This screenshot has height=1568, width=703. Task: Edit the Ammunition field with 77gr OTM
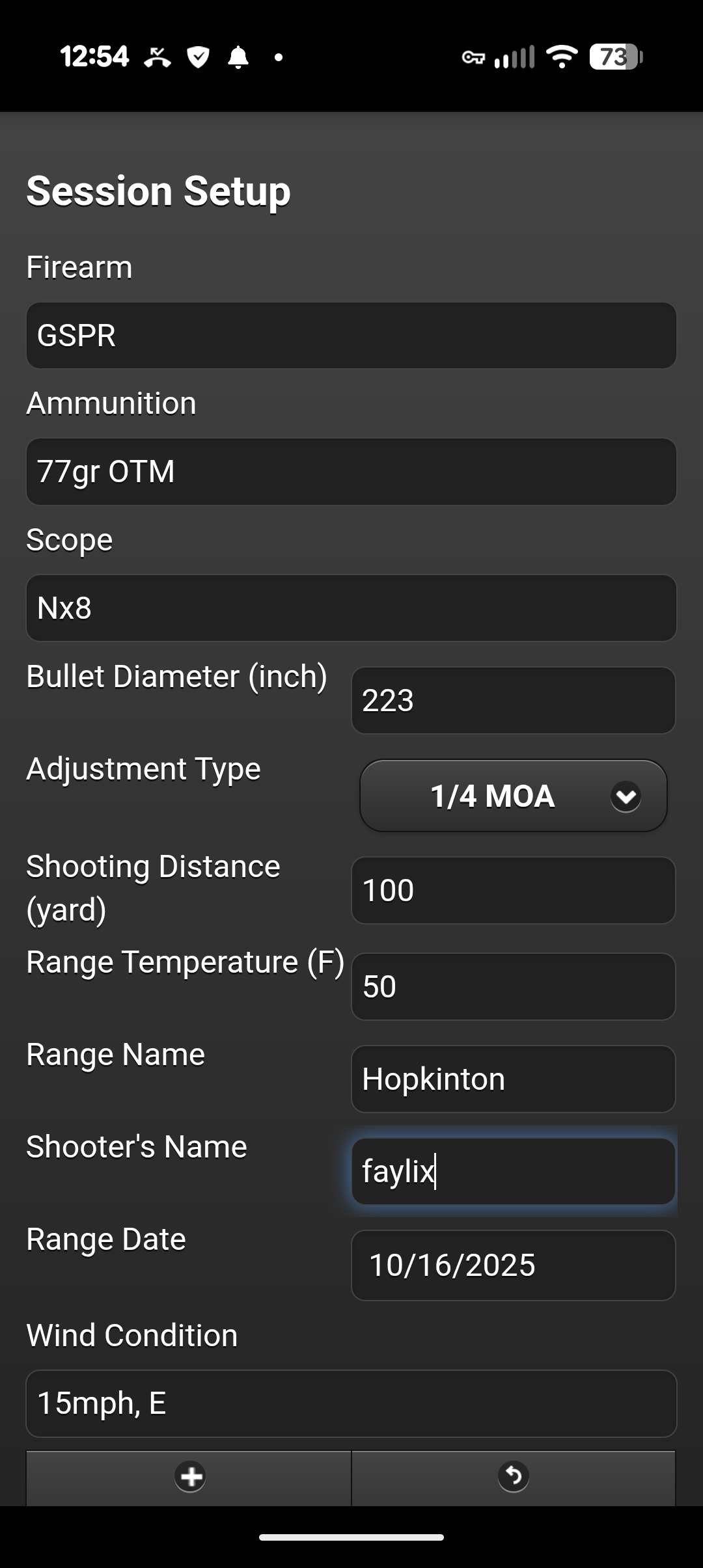[351, 472]
